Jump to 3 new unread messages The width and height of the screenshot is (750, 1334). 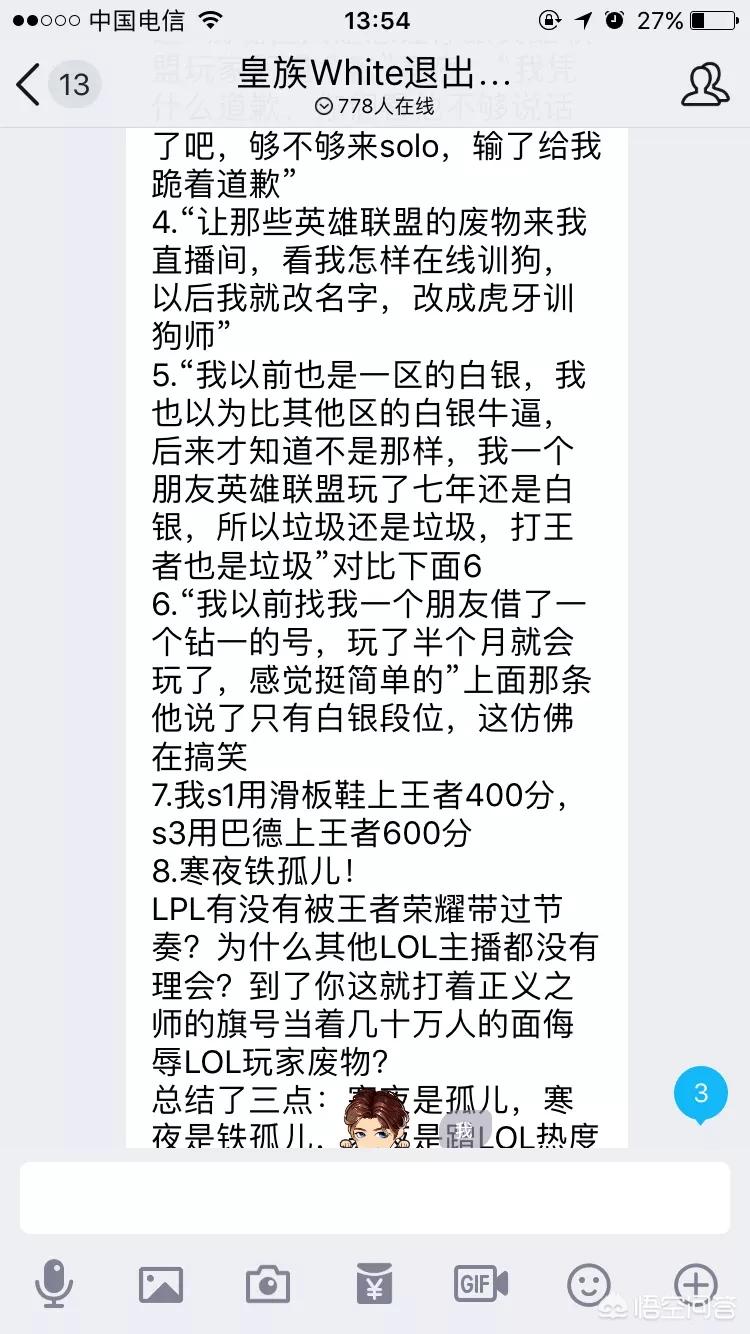pos(700,1093)
